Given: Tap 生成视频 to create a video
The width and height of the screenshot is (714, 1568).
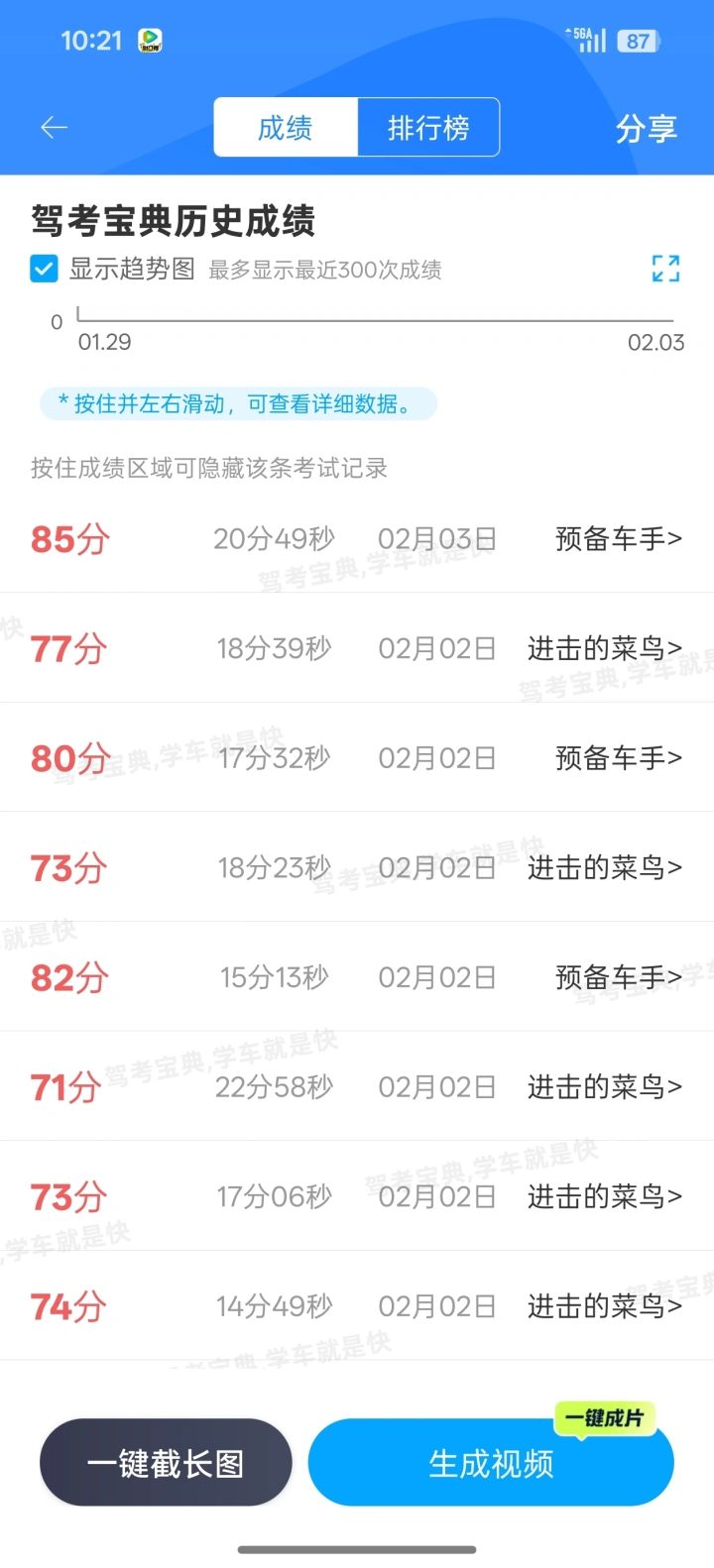Looking at the screenshot, I should [x=491, y=1463].
